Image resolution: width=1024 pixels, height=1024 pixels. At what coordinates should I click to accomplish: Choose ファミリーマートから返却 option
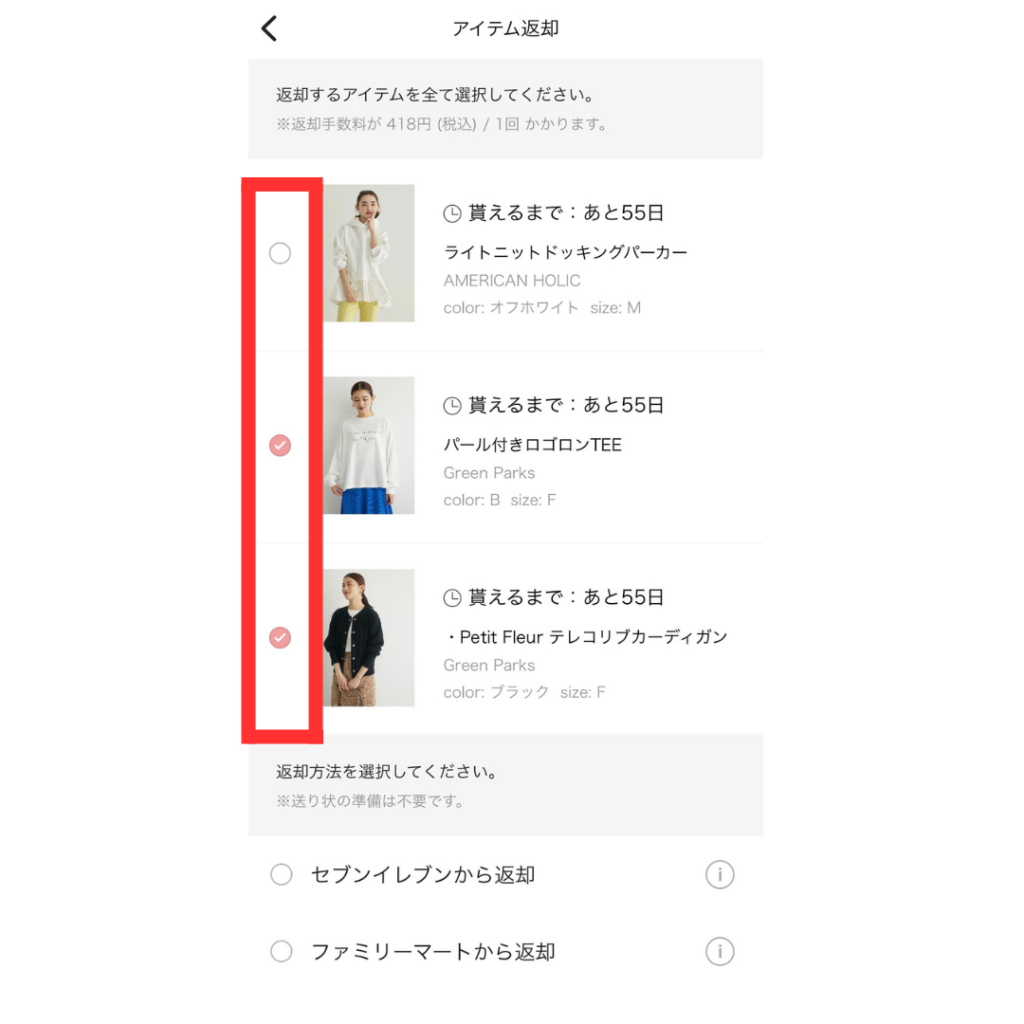pyautogui.click(x=281, y=951)
